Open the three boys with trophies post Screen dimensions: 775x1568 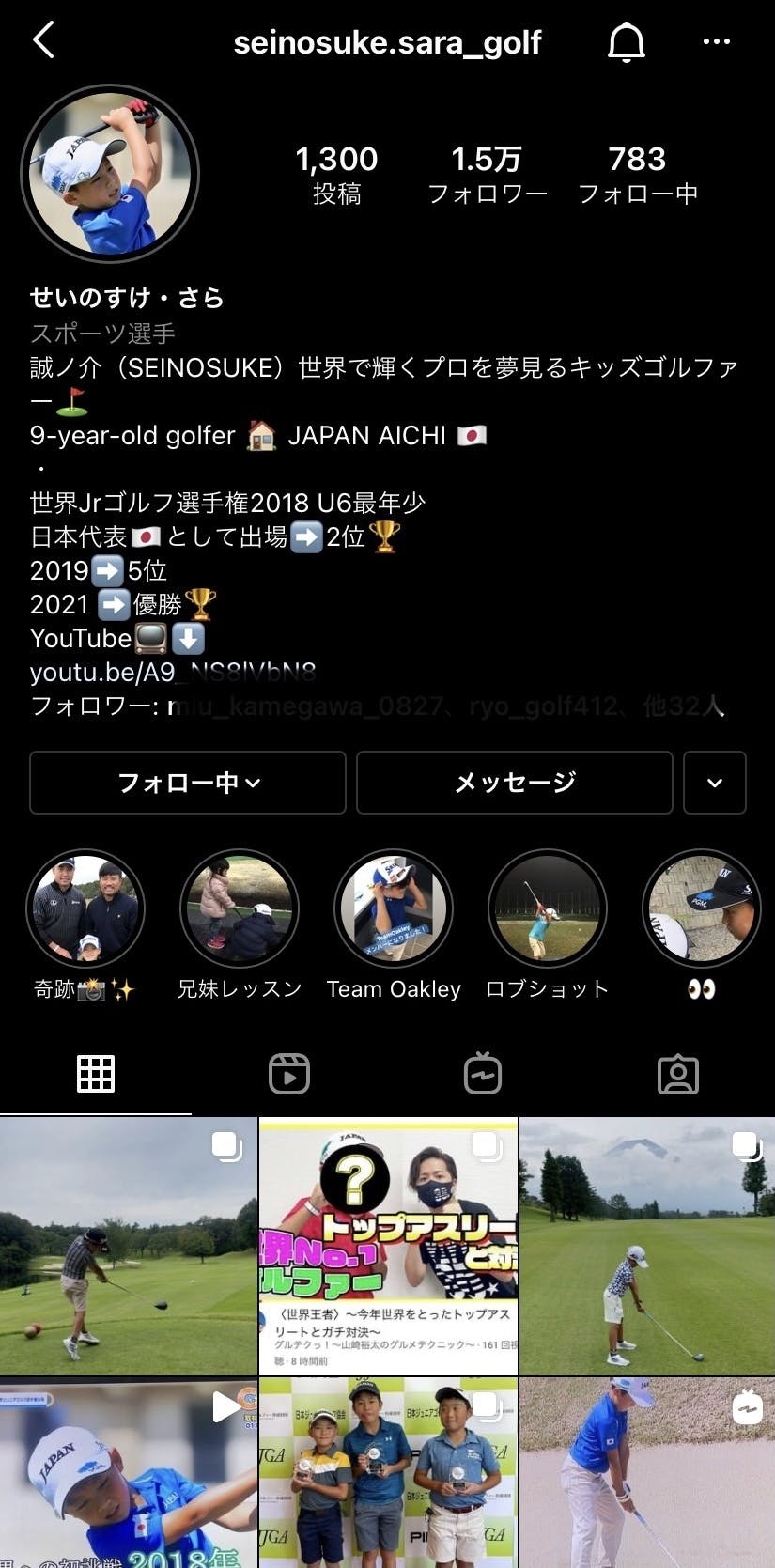(x=388, y=1472)
